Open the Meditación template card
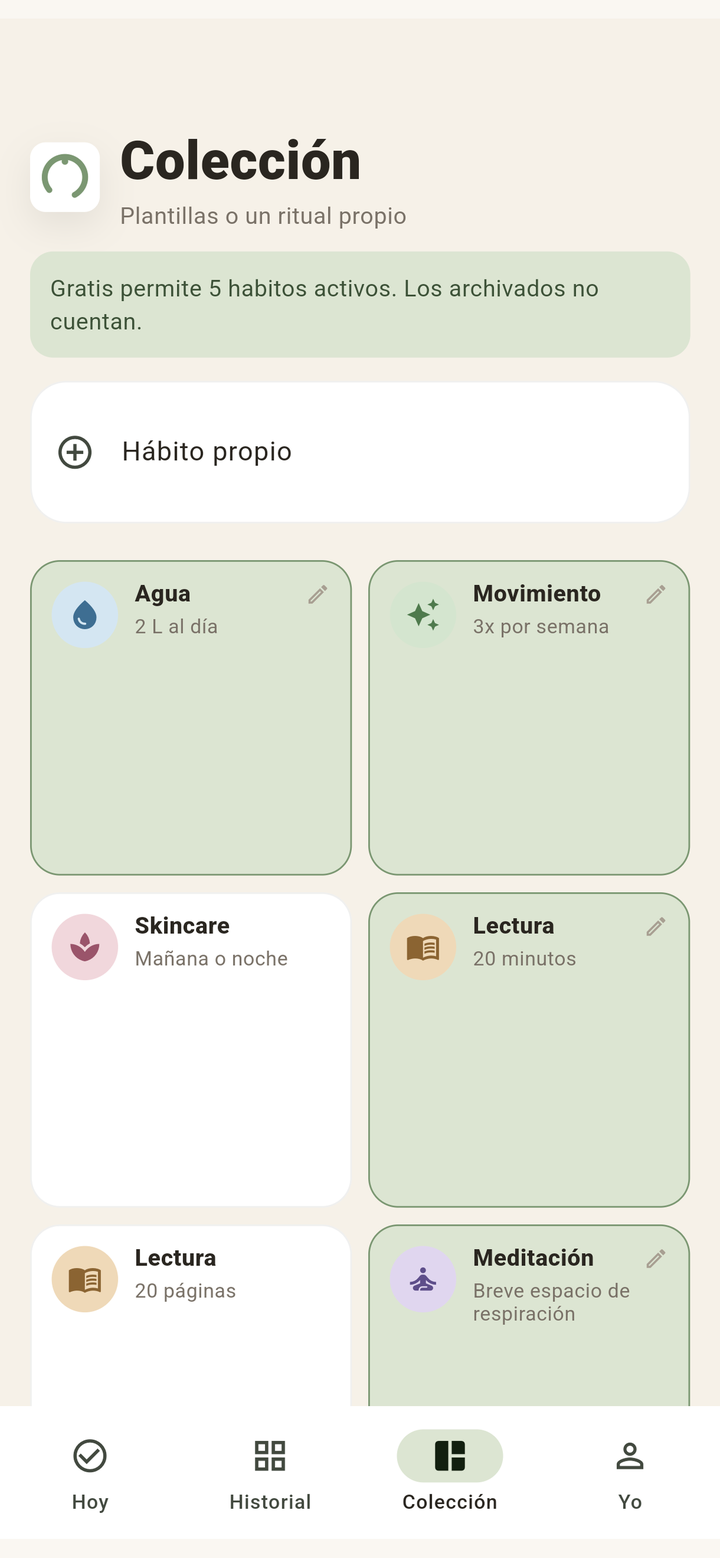Image resolution: width=720 pixels, height=1558 pixels. [529, 1316]
